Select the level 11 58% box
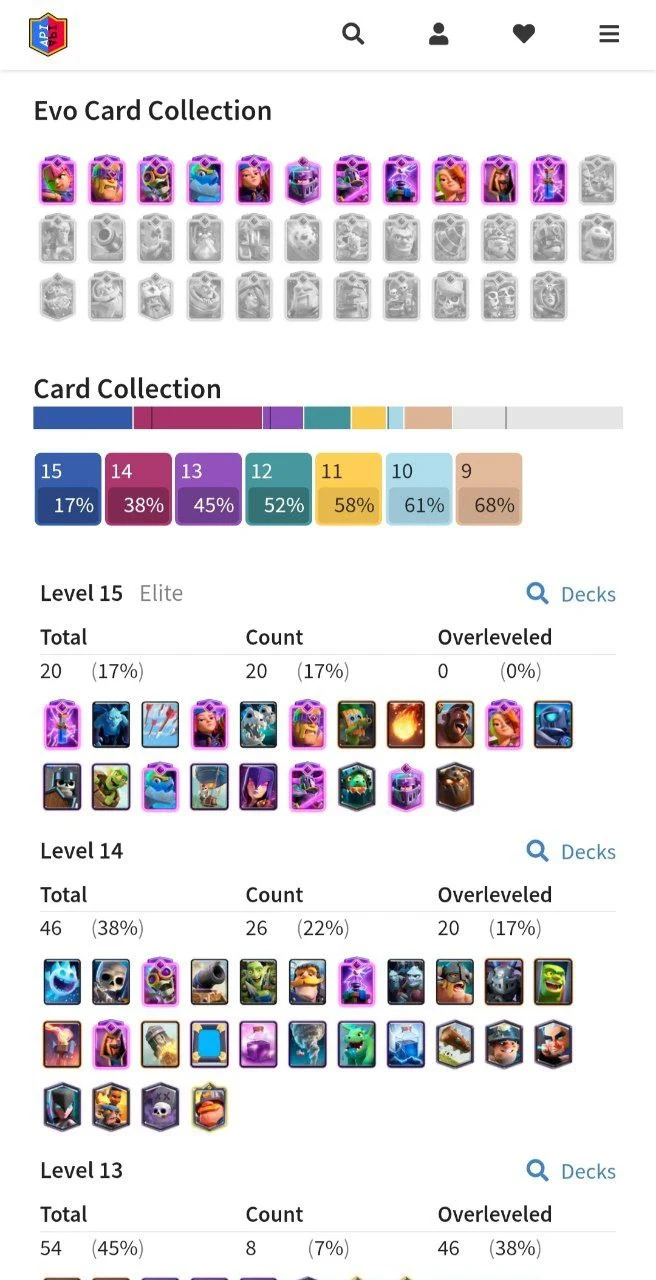This screenshot has height=1280, width=656. (348, 489)
